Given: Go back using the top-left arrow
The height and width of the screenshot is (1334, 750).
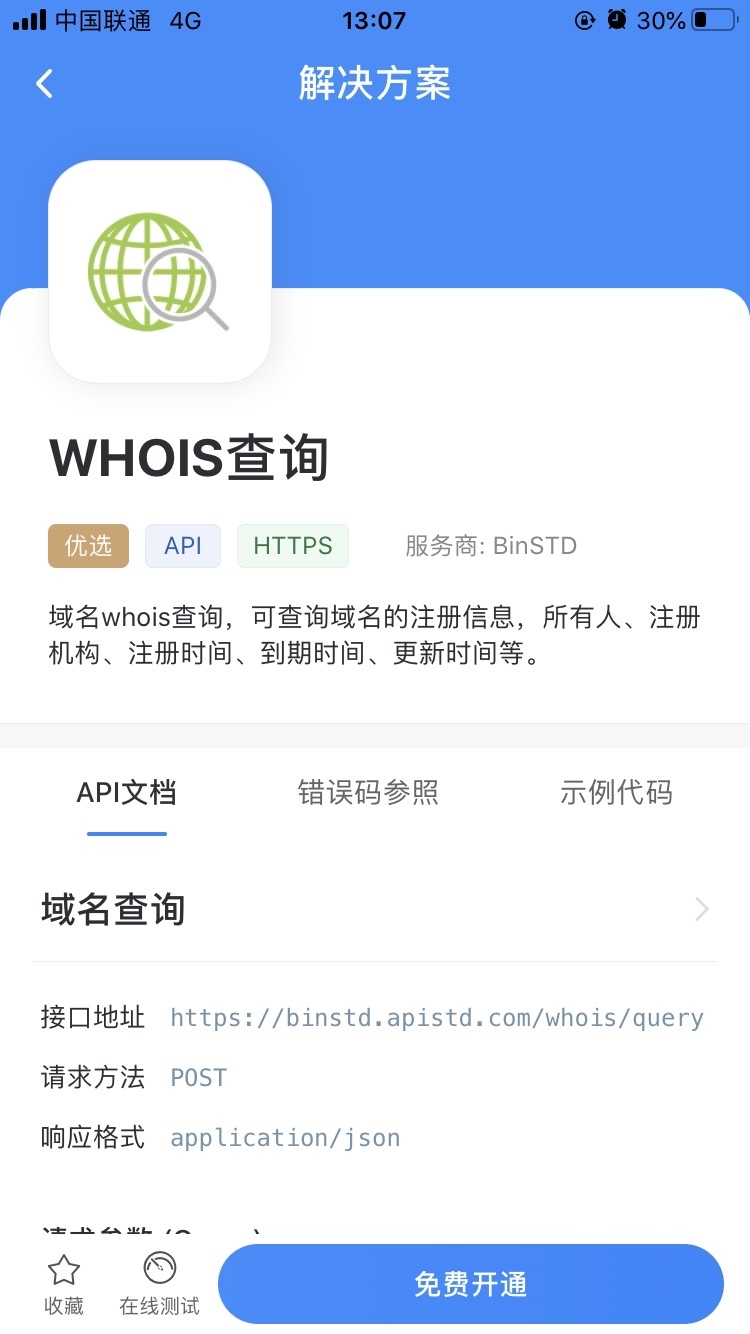Looking at the screenshot, I should pos(44,84).
